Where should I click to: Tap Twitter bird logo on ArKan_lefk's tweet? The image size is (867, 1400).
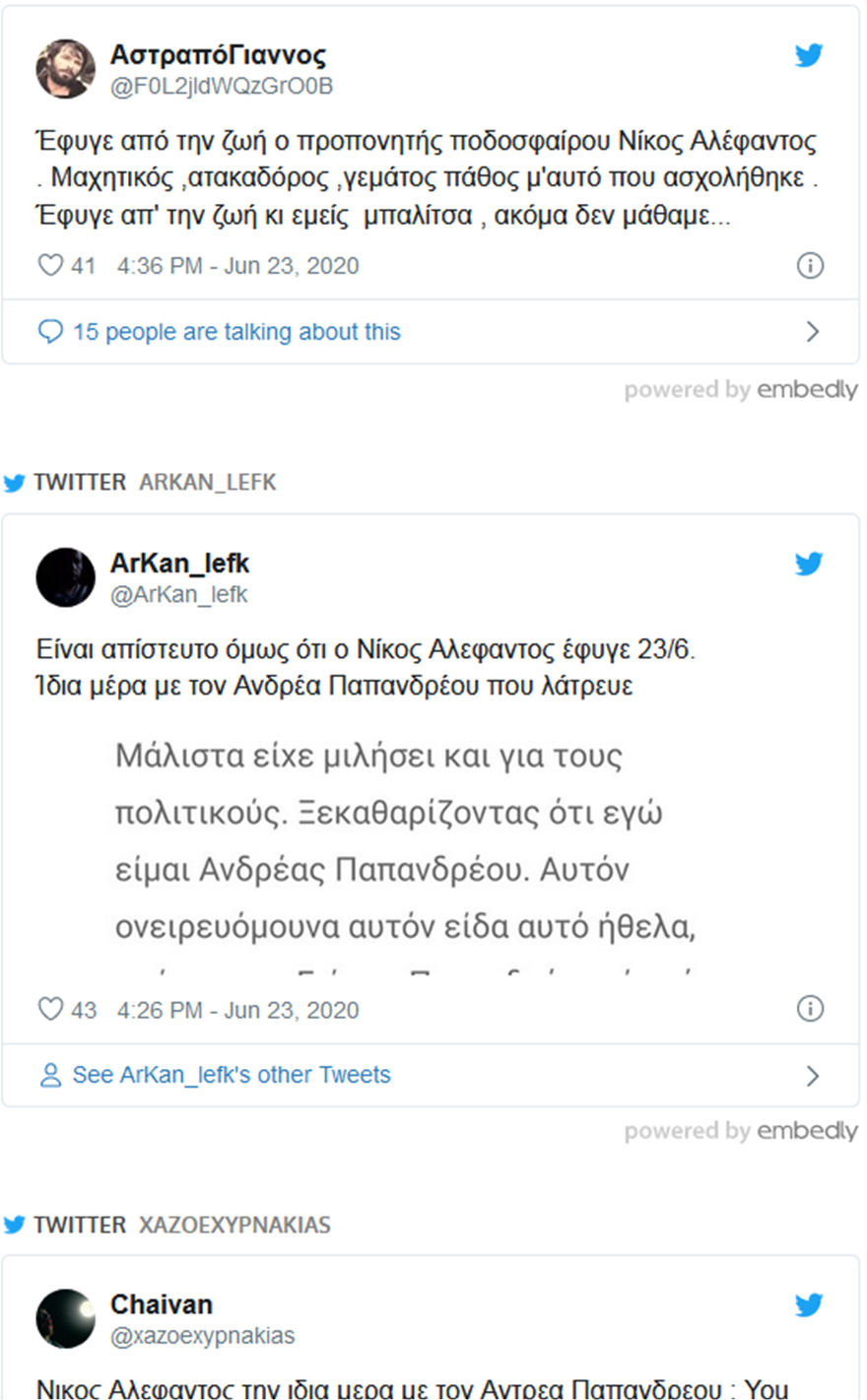click(x=809, y=564)
